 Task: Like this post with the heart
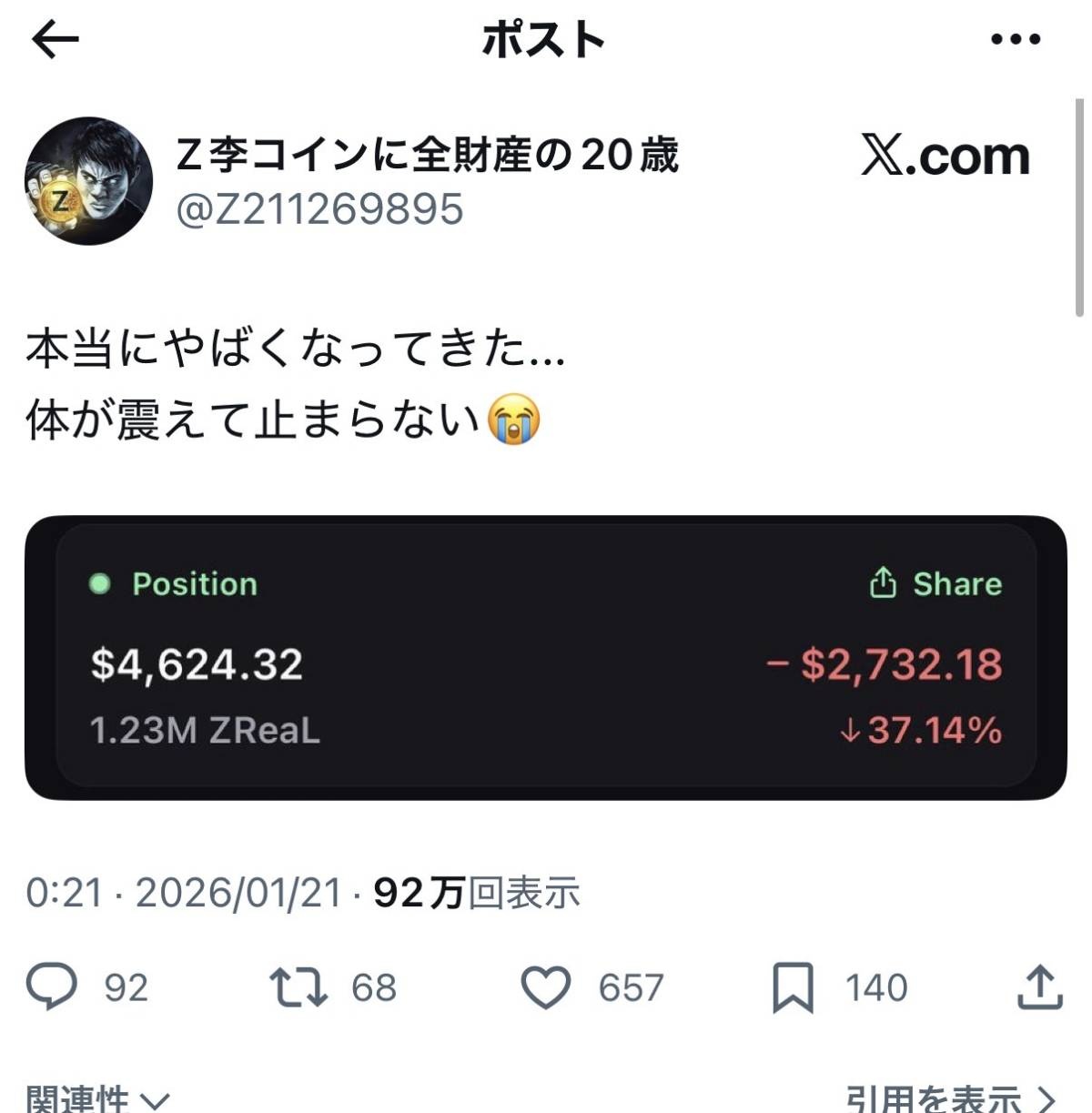[545, 987]
